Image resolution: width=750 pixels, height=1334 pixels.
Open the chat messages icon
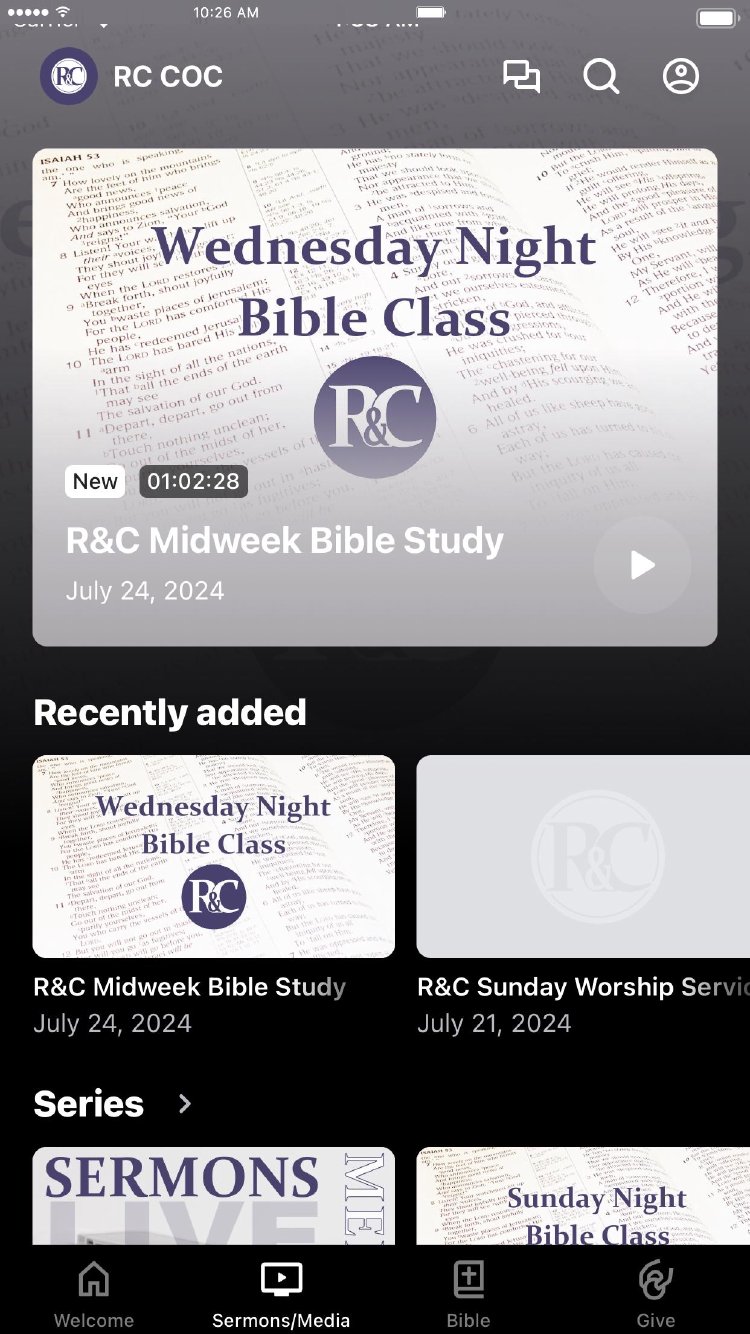[521, 77]
